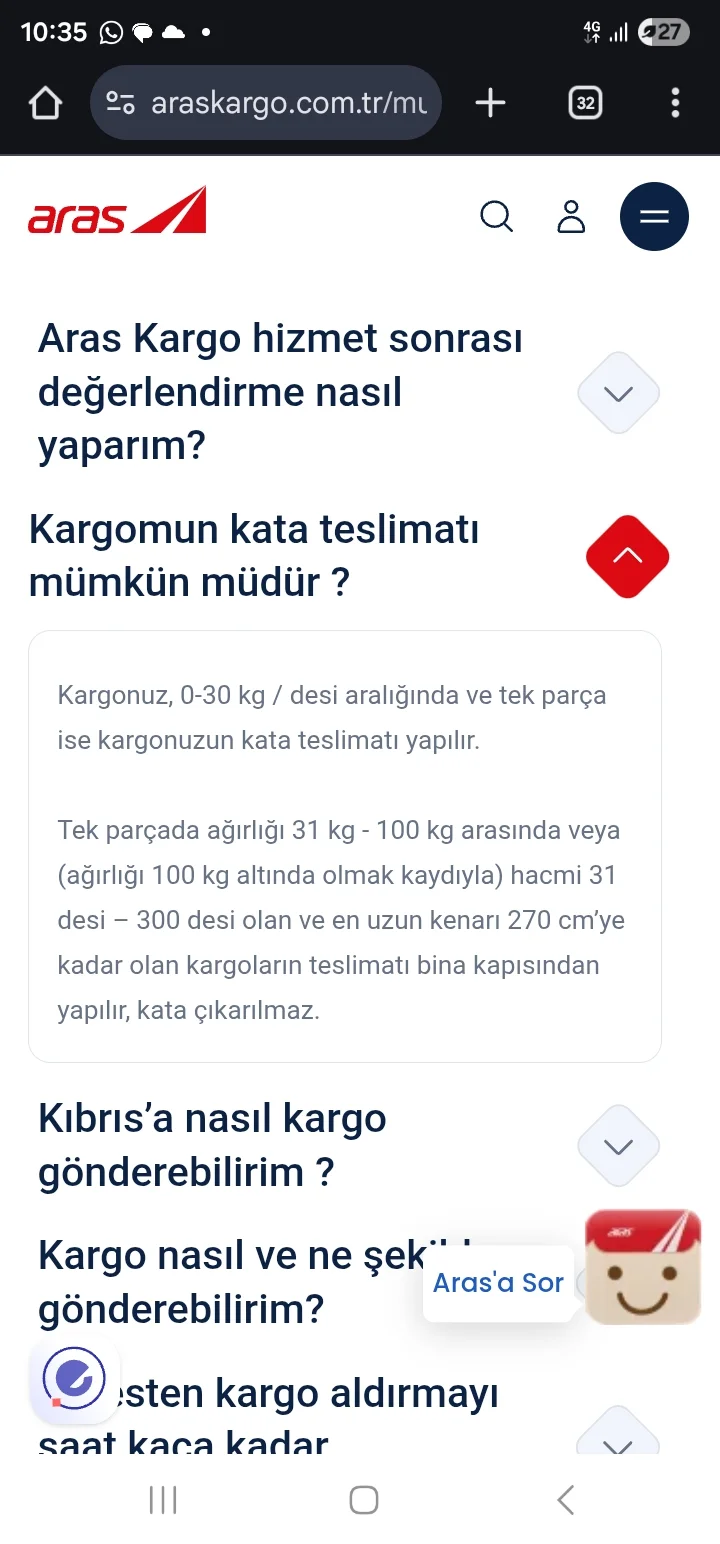Open the Chrome three-dot menu
Viewport: 720px width, 1544px height.
click(x=675, y=102)
